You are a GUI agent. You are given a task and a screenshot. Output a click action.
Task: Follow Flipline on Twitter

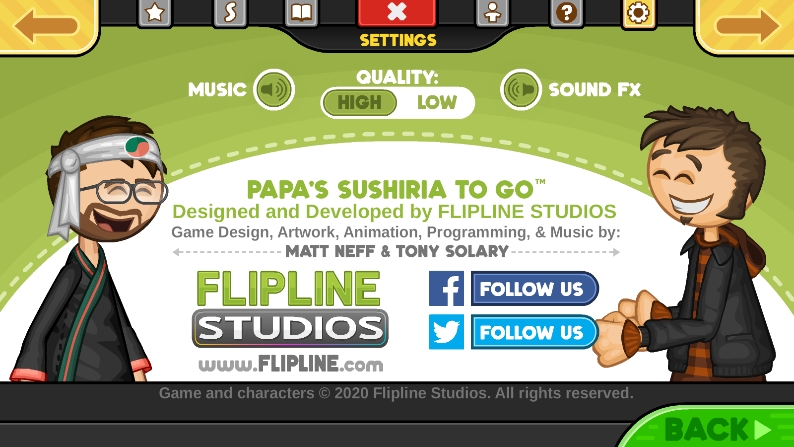click(533, 332)
